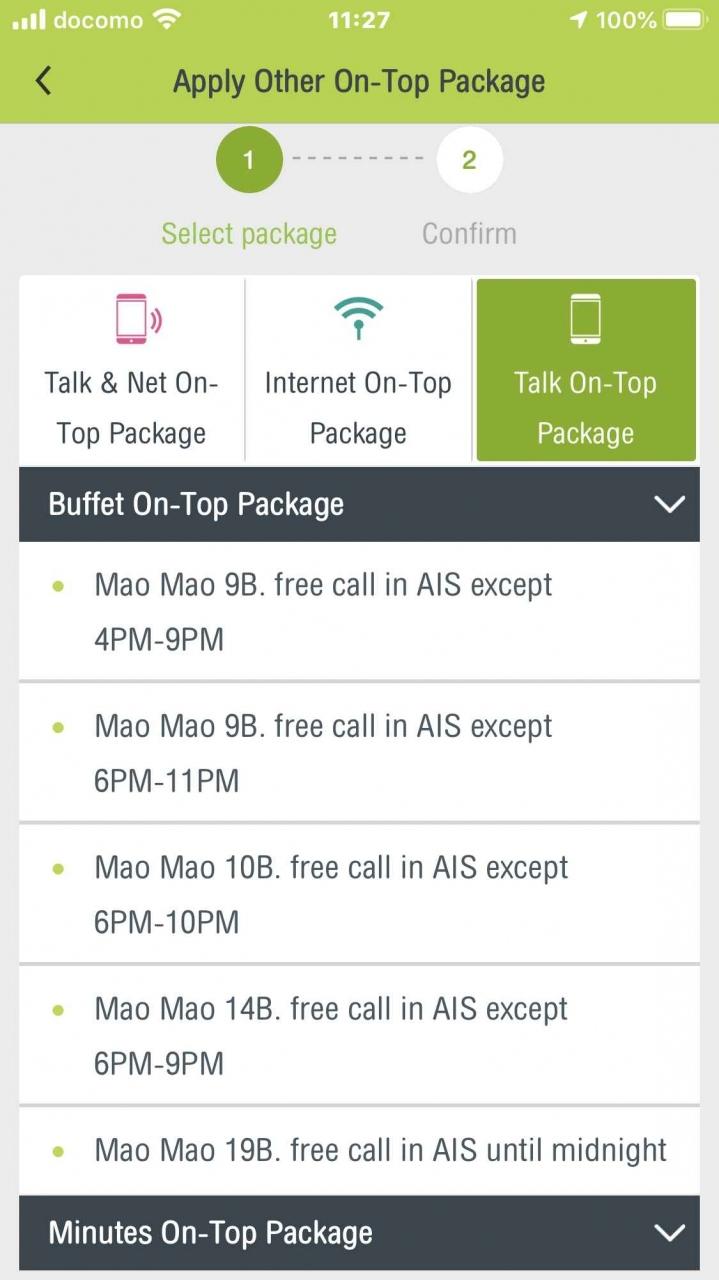This screenshot has width=719, height=1280.
Task: Collapse the Buffet On-Top Package section
Action: pos(668,504)
